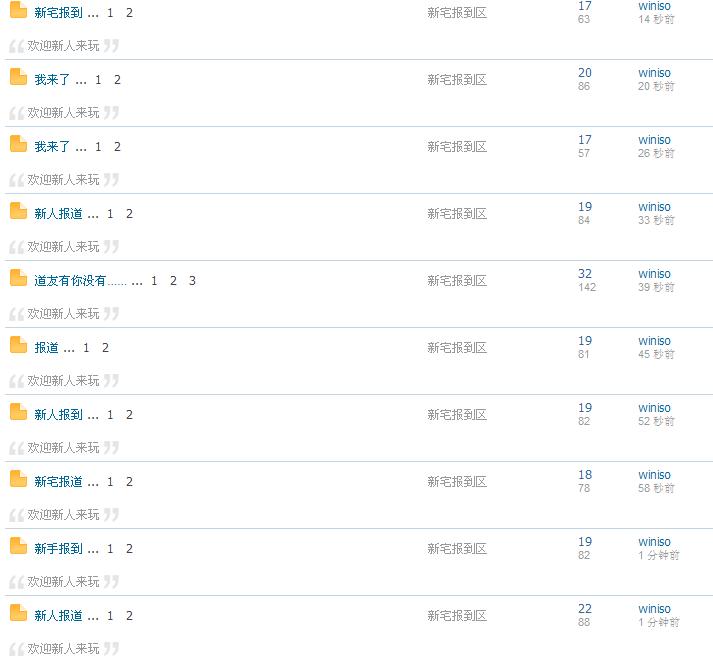View the last reply posted 14 秒前
Viewport: 713px width, 659px height.
pos(656,20)
